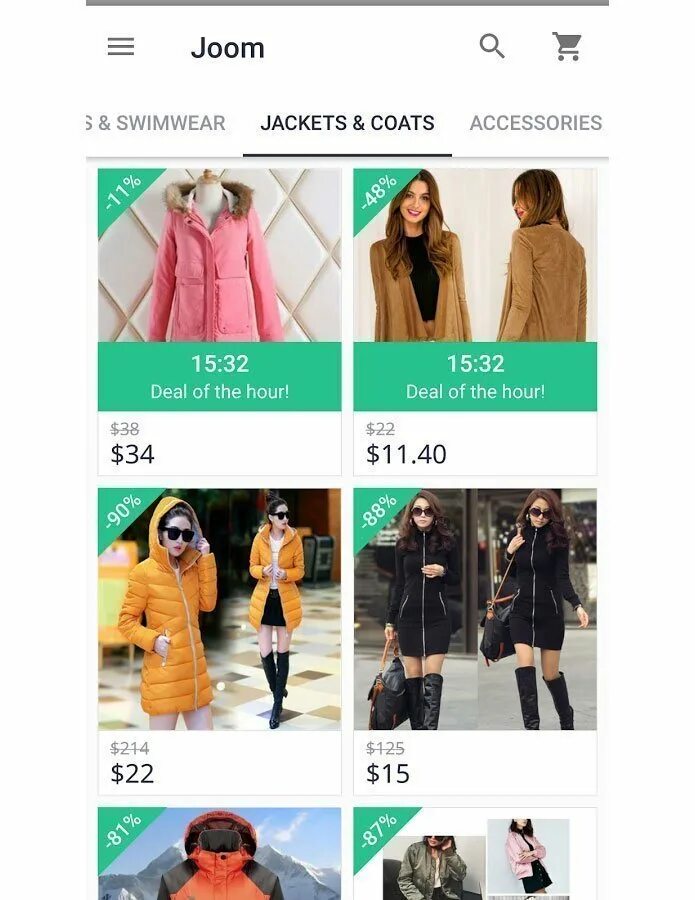695x900 pixels.
Task: Switch to the Accessories tab
Action: click(535, 123)
